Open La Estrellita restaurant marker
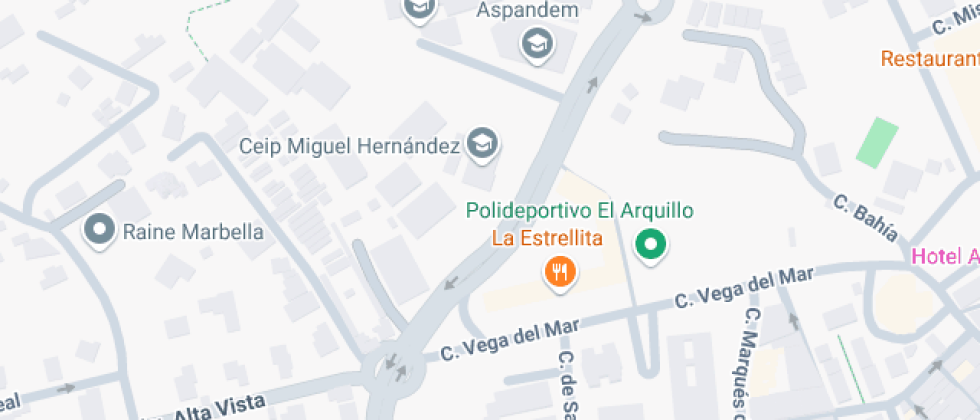Image resolution: width=980 pixels, height=420 pixels. tap(558, 270)
